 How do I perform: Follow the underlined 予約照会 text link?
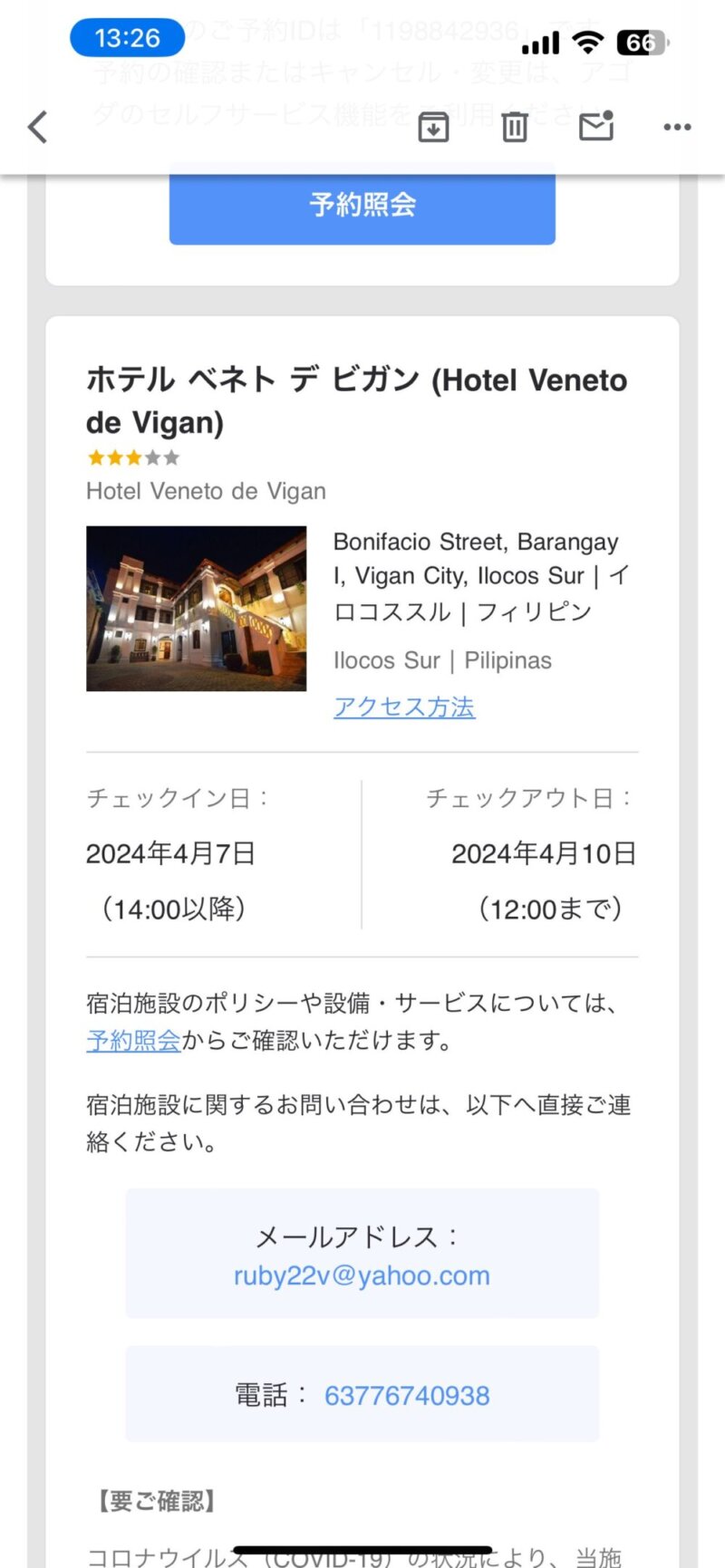[133, 1040]
